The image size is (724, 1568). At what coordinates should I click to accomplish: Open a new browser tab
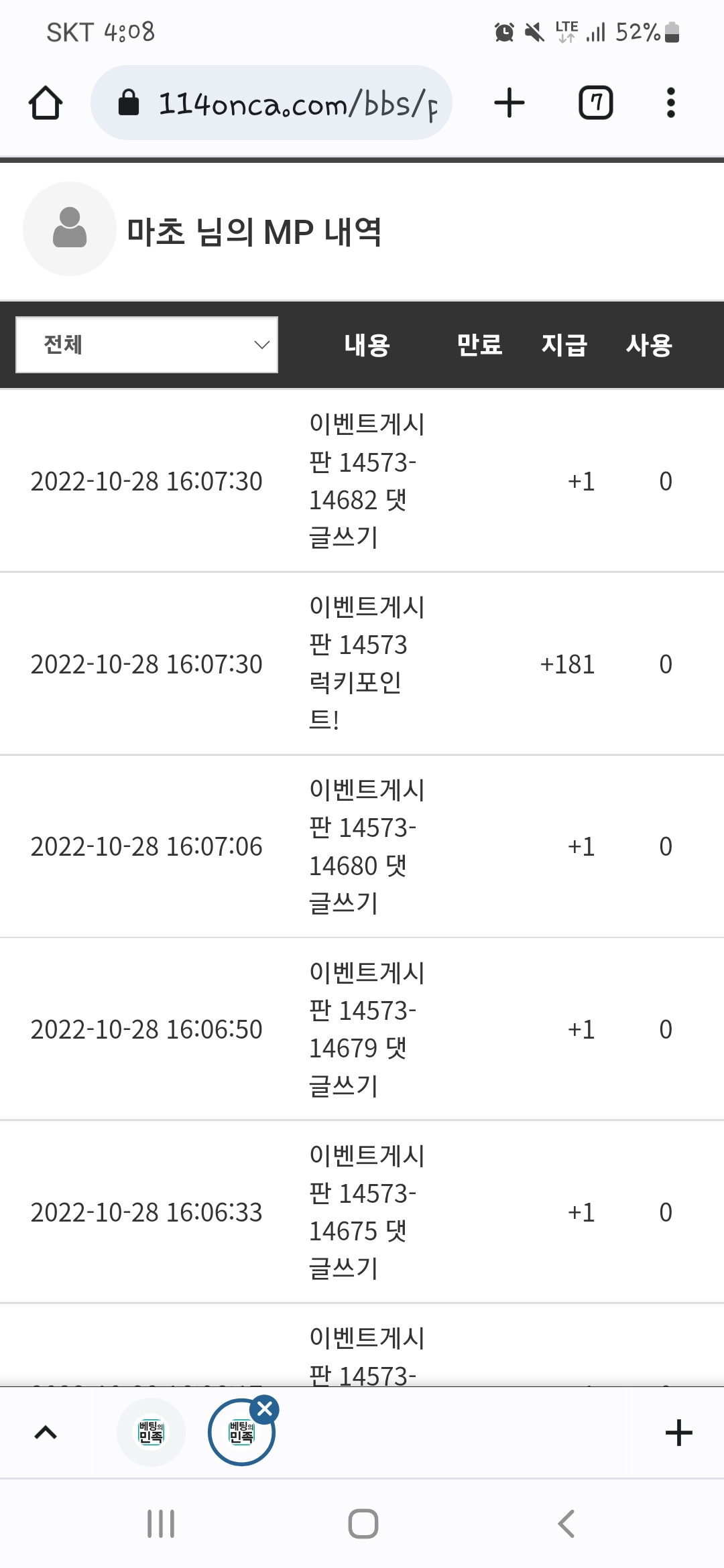[x=509, y=103]
